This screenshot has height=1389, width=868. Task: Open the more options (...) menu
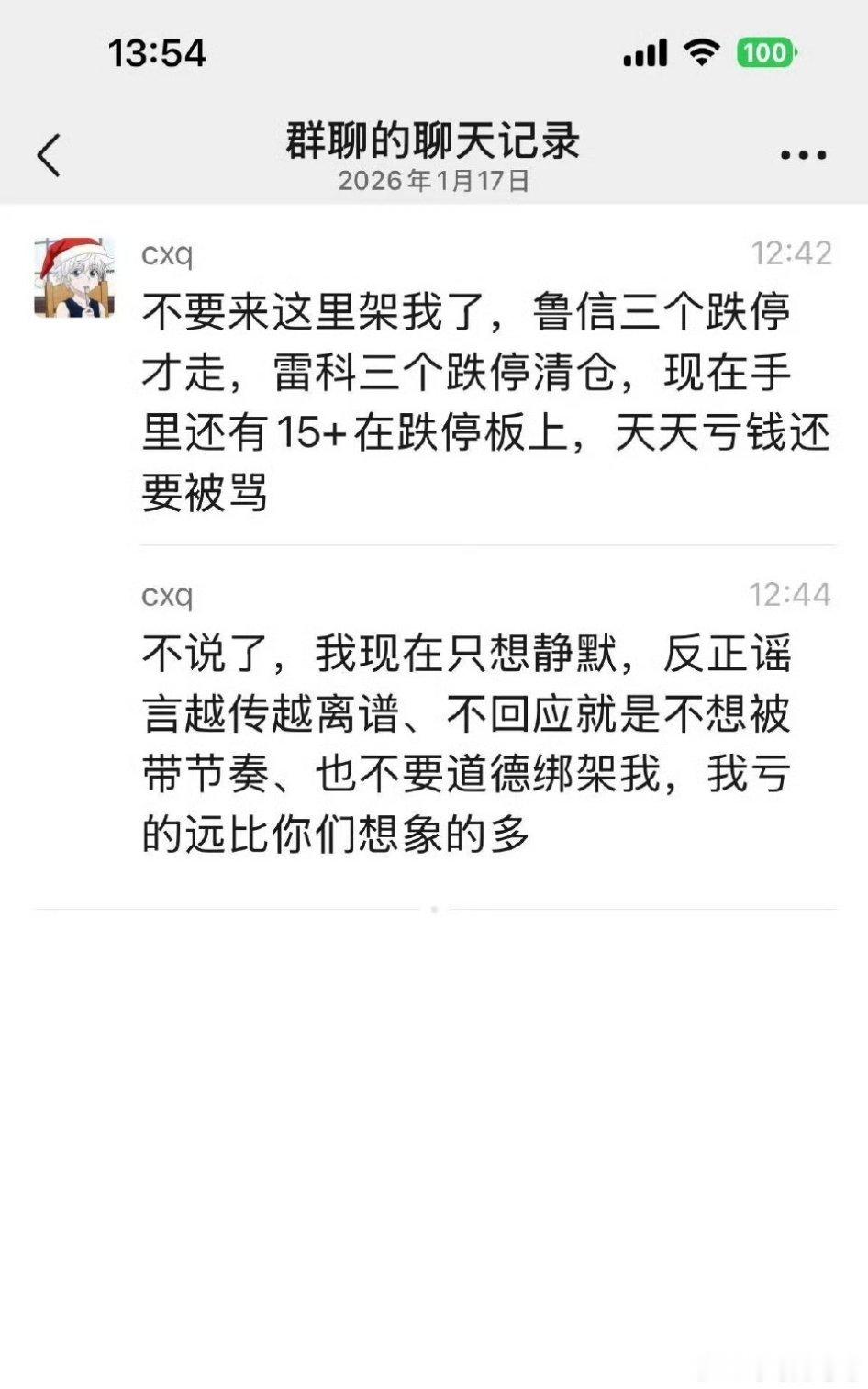click(x=802, y=153)
